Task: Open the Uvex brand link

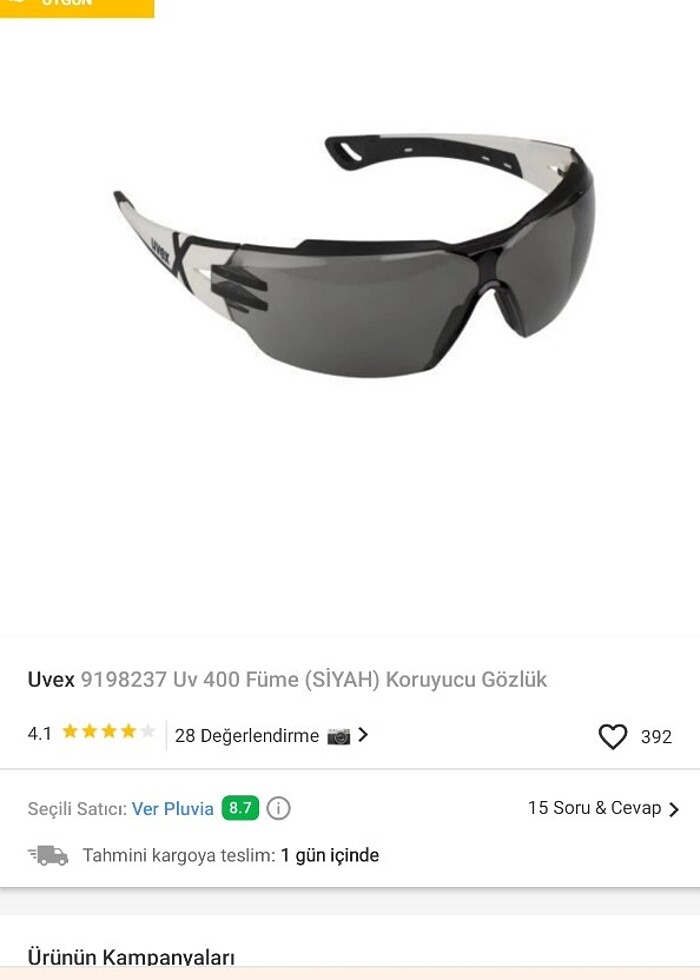Action: 51,680
